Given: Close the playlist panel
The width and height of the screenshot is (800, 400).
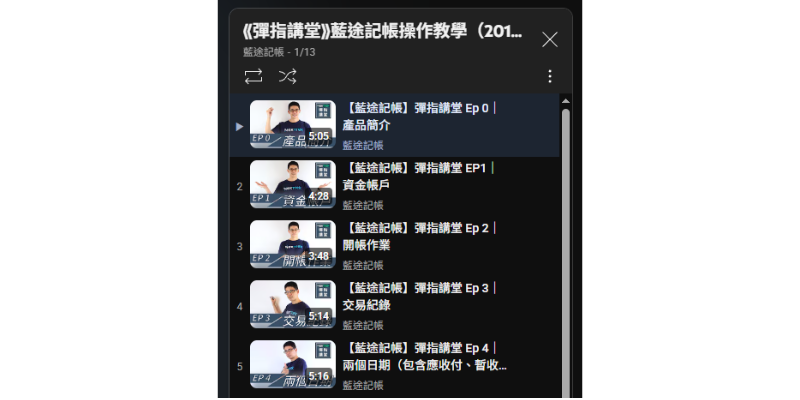Looking at the screenshot, I should (x=549, y=39).
